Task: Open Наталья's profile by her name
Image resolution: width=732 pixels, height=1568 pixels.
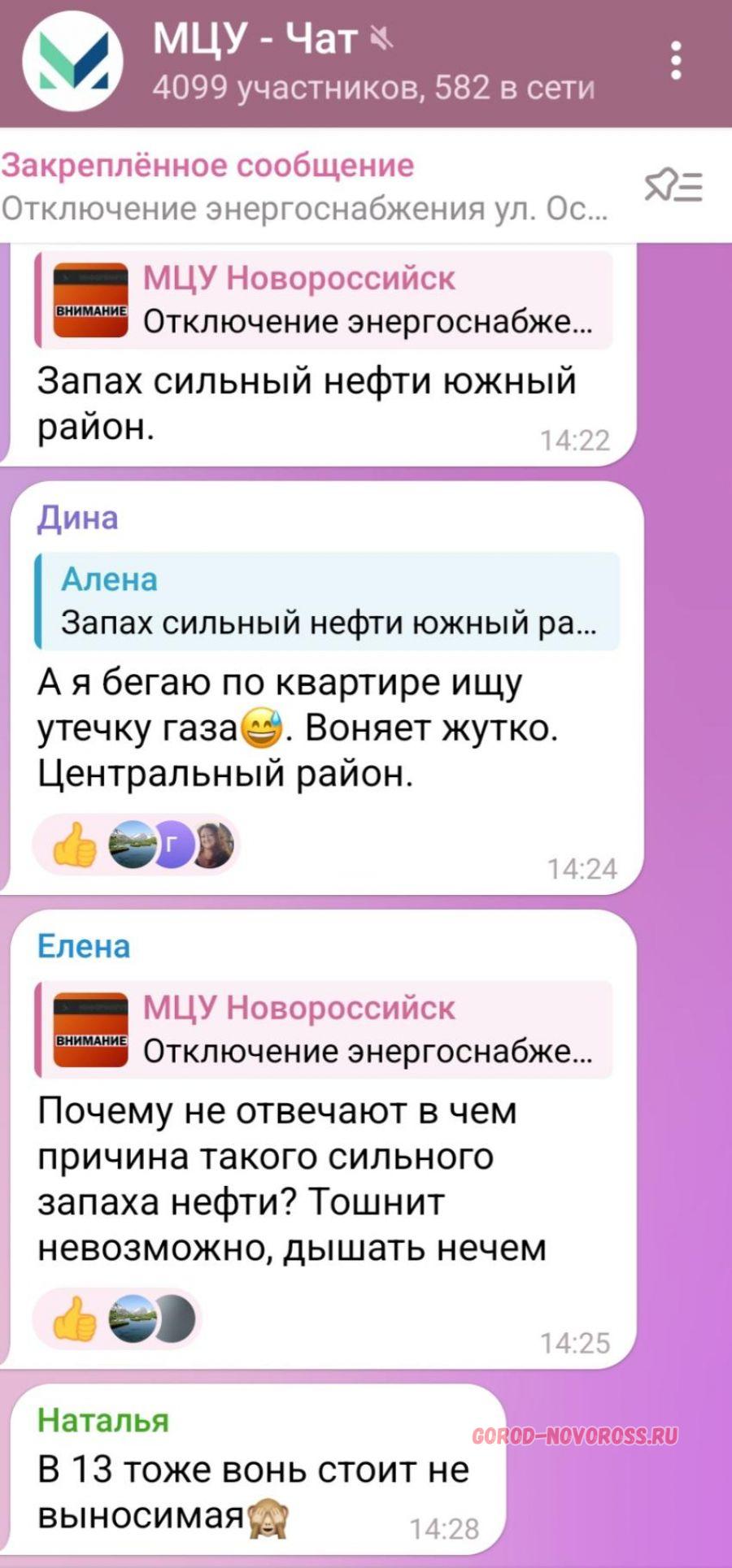Action: (x=102, y=1419)
